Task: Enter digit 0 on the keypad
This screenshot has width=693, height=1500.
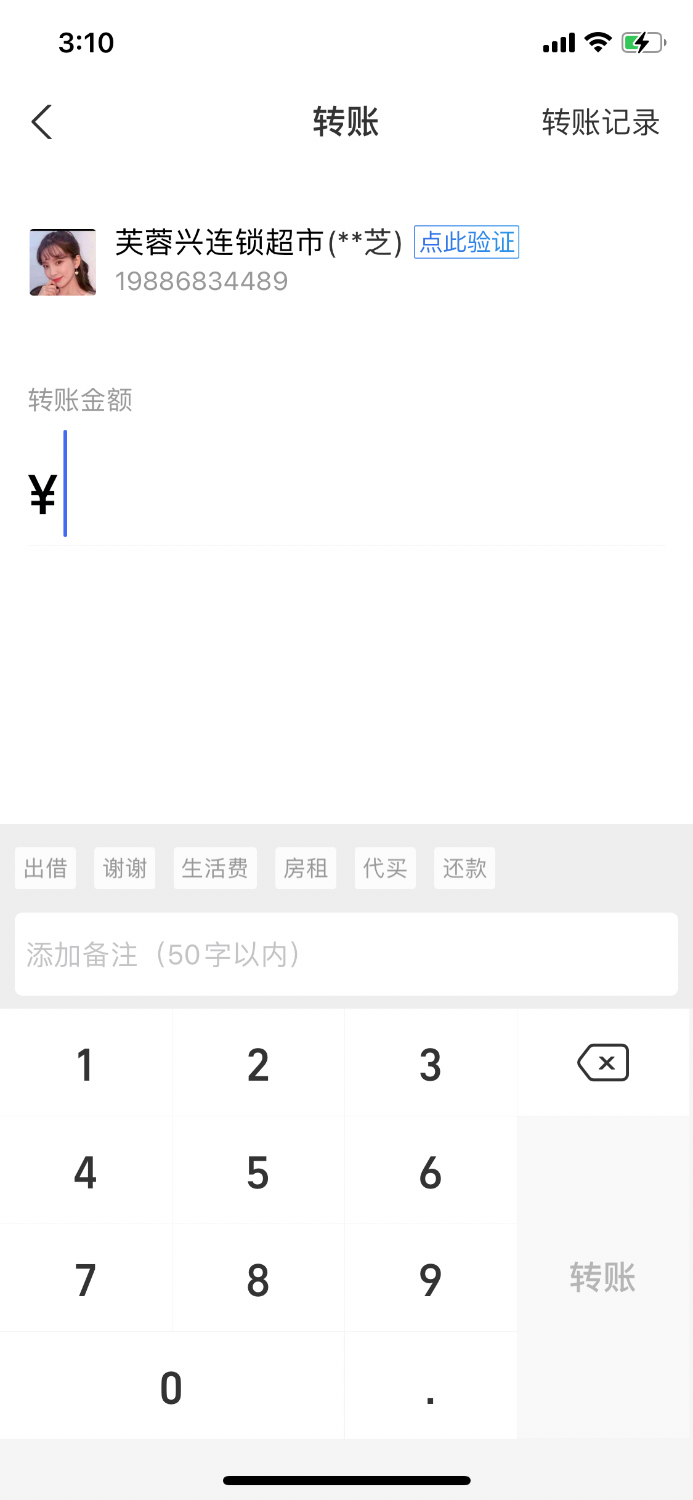Action: [x=172, y=1388]
